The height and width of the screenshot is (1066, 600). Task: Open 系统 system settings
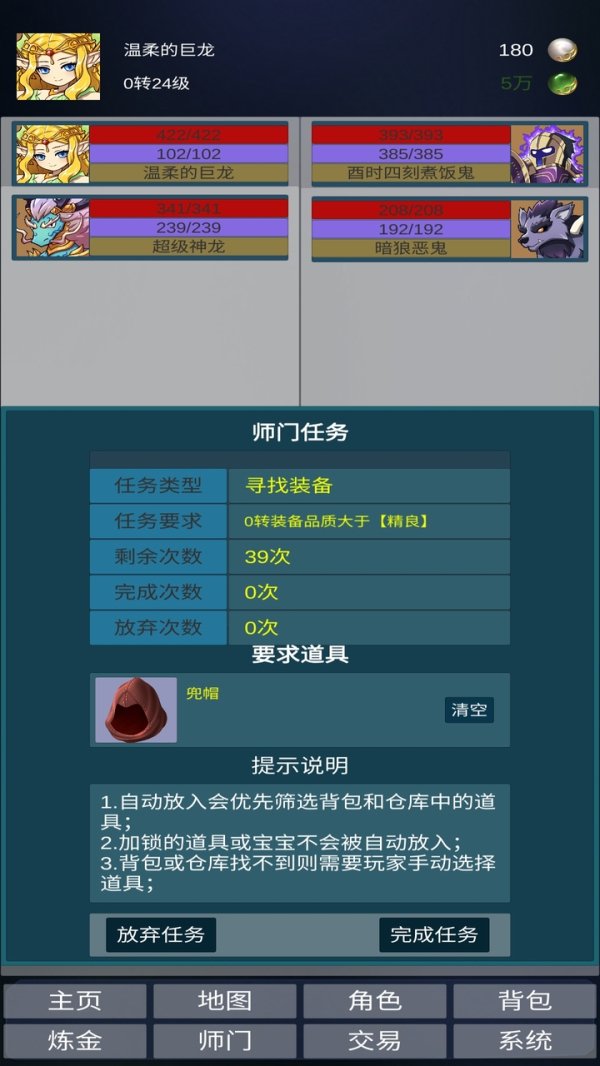(525, 1041)
